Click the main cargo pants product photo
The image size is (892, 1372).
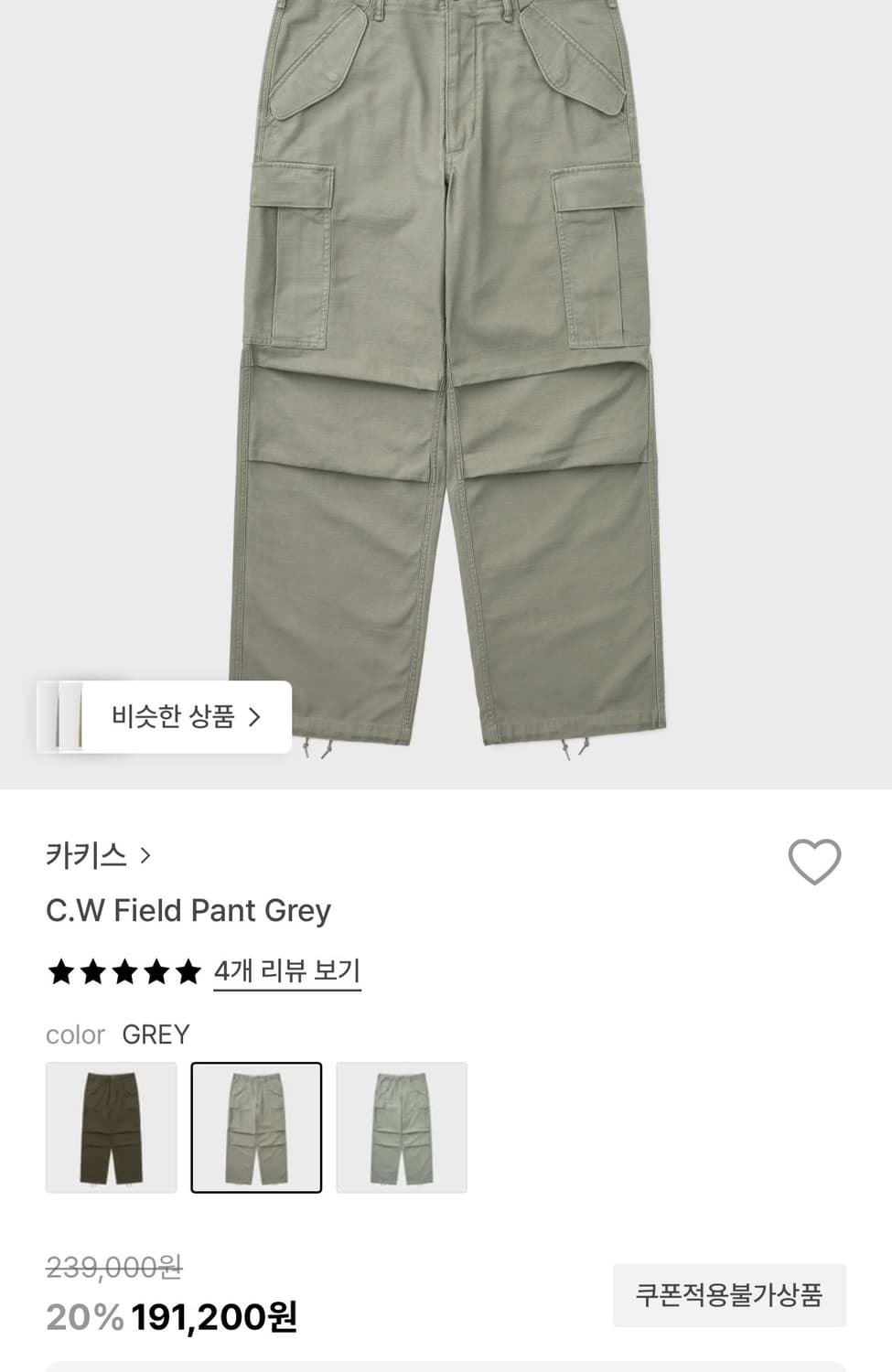(x=446, y=366)
